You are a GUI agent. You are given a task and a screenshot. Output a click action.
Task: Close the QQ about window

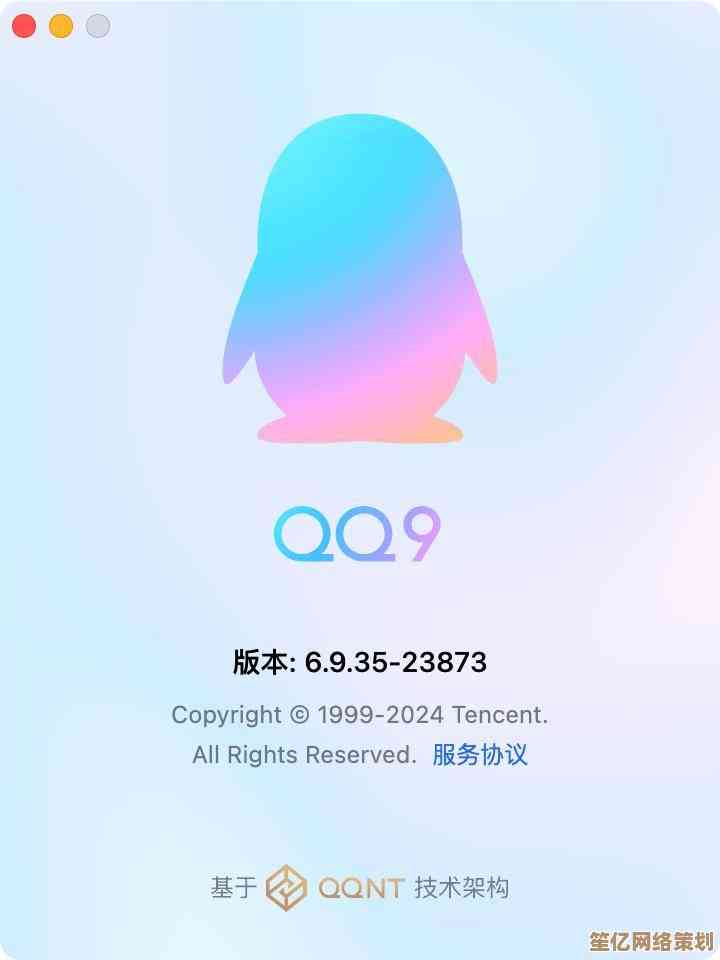[24, 27]
